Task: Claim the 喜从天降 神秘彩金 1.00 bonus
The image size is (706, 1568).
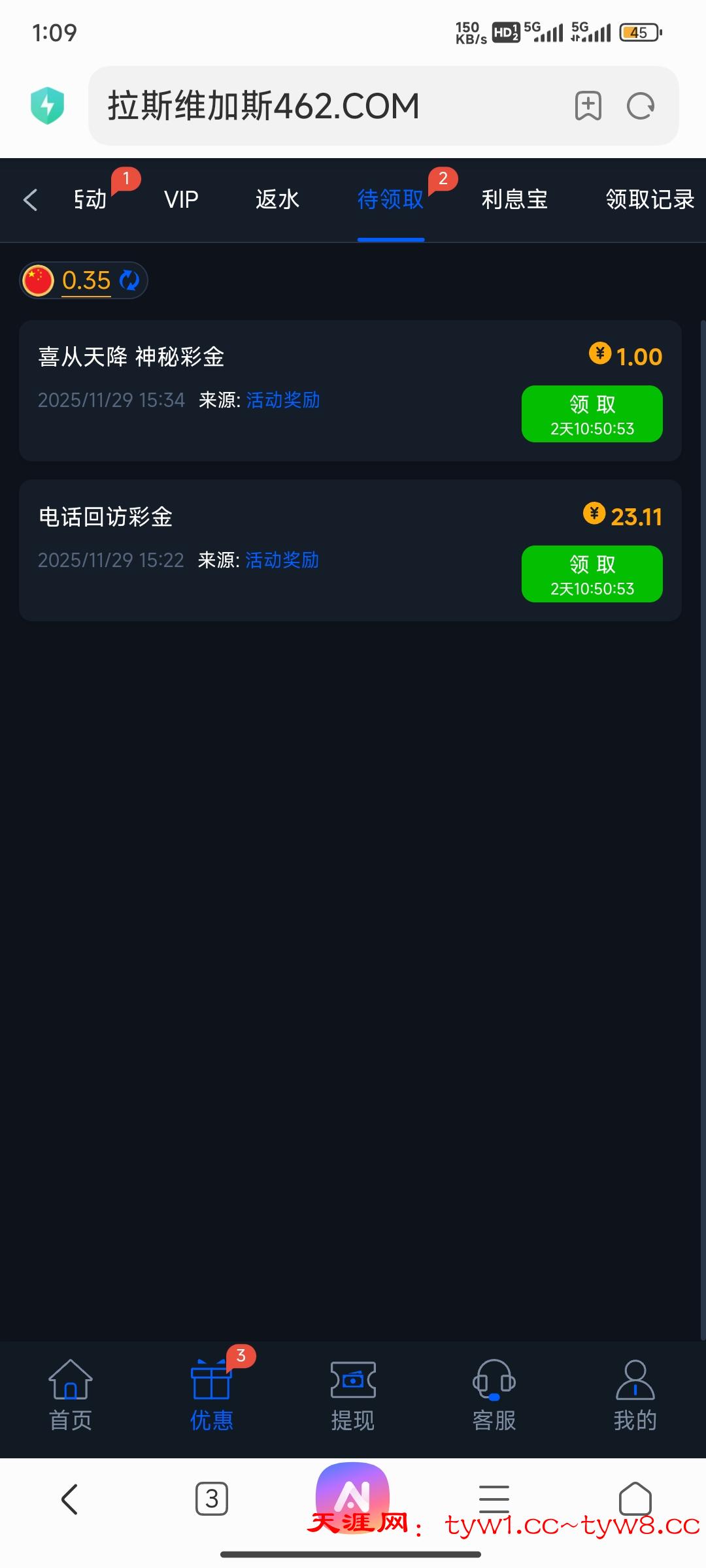Action: click(592, 414)
